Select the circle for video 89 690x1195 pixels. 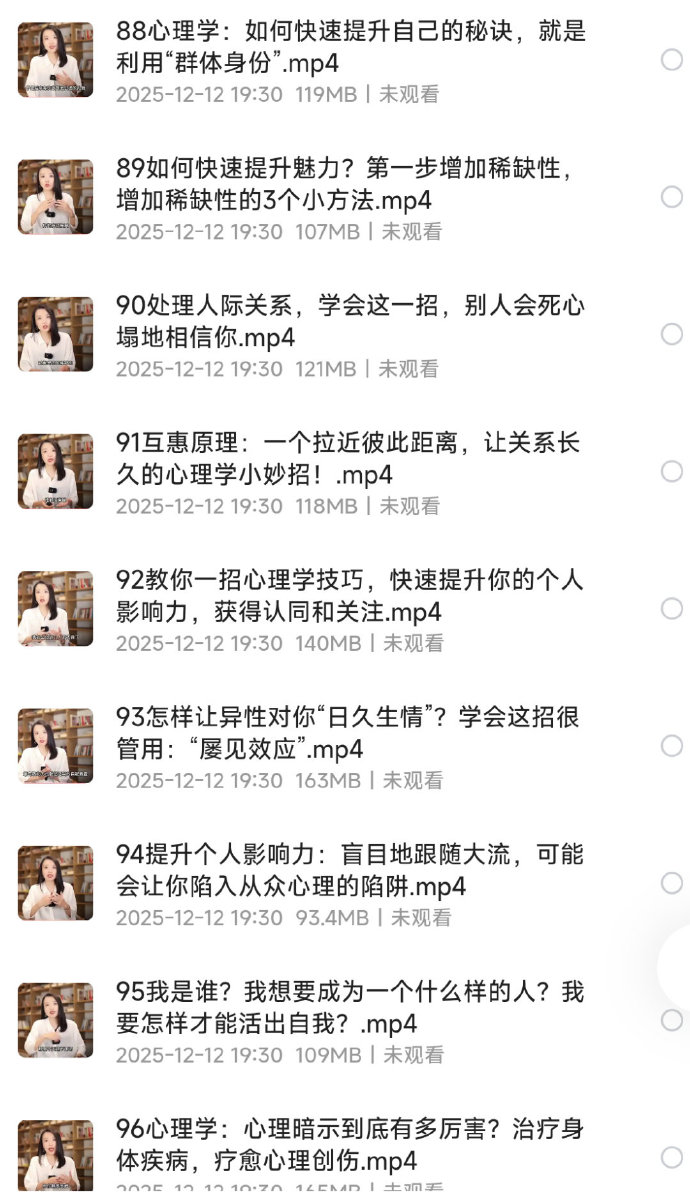[672, 197]
